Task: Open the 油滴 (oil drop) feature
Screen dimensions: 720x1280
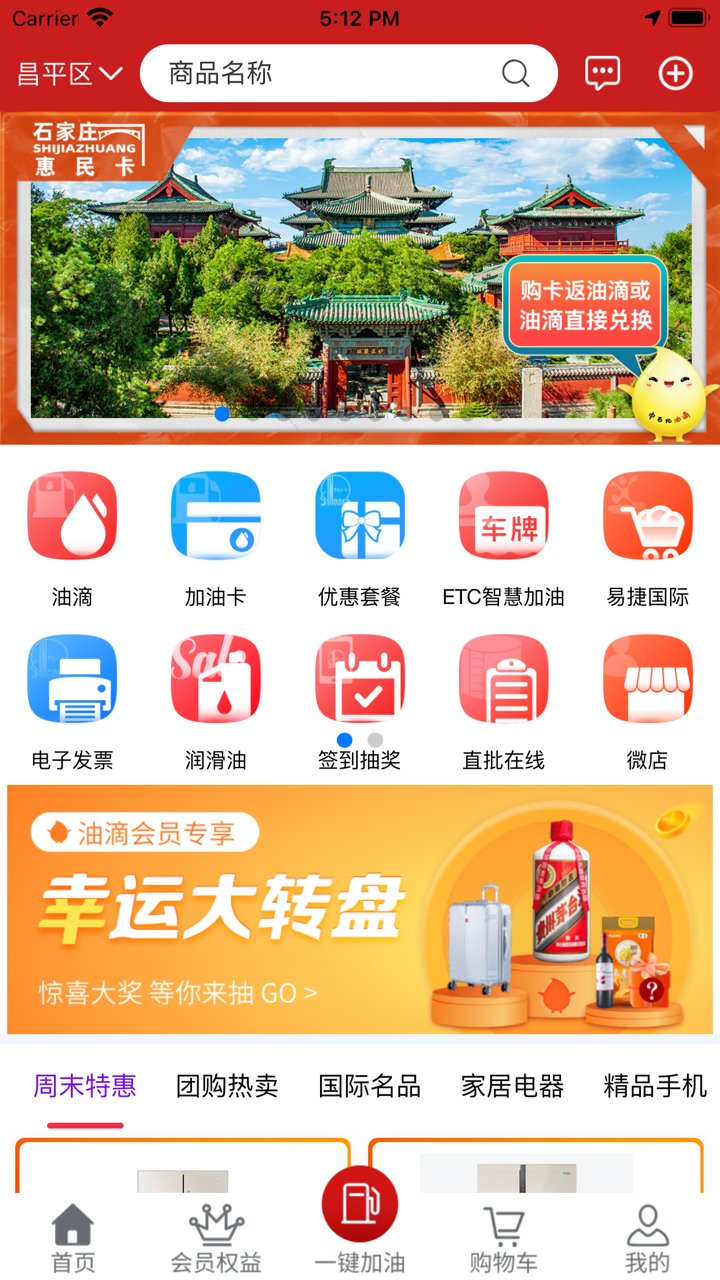Action: pyautogui.click(x=73, y=520)
